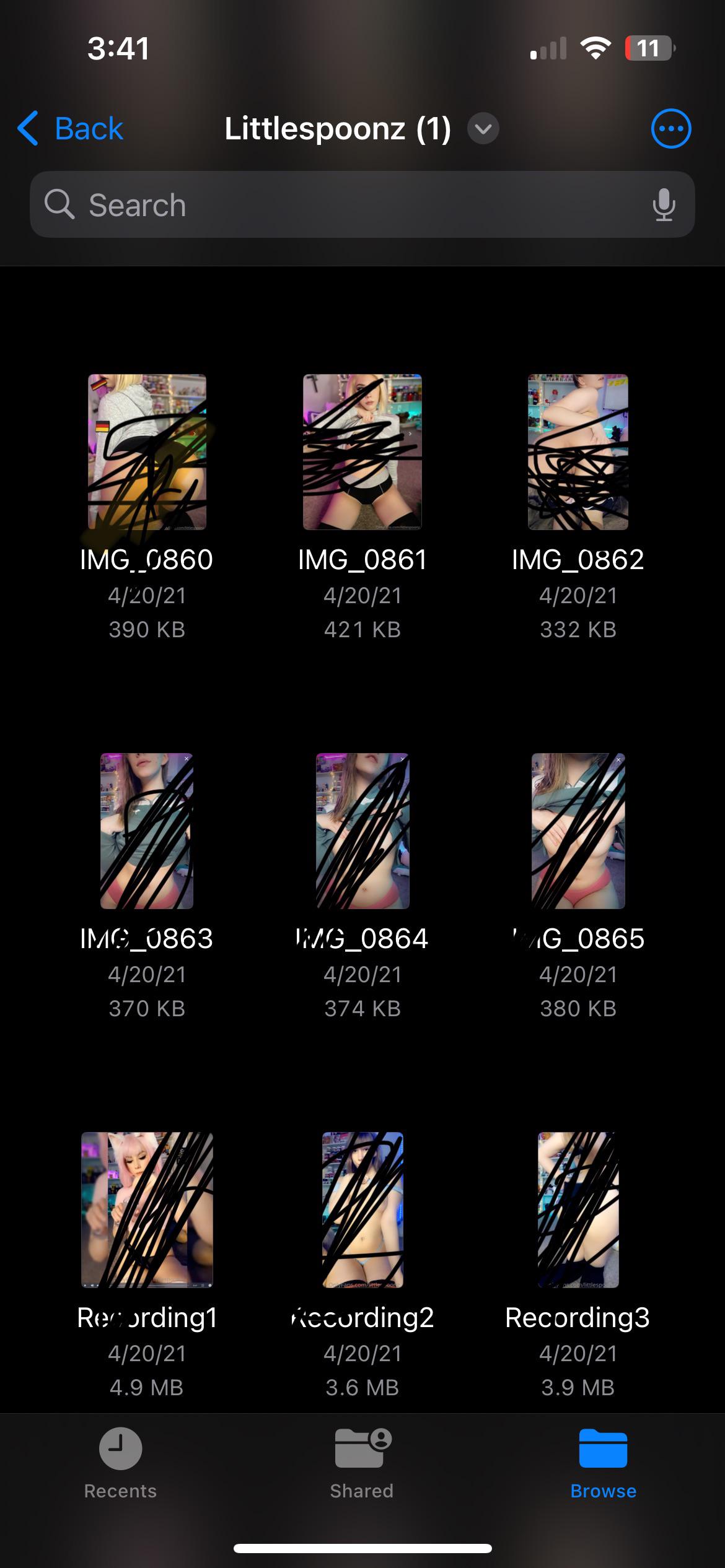The image size is (725, 1568).
Task: Open the more options ellipsis menu
Action: [x=670, y=129]
